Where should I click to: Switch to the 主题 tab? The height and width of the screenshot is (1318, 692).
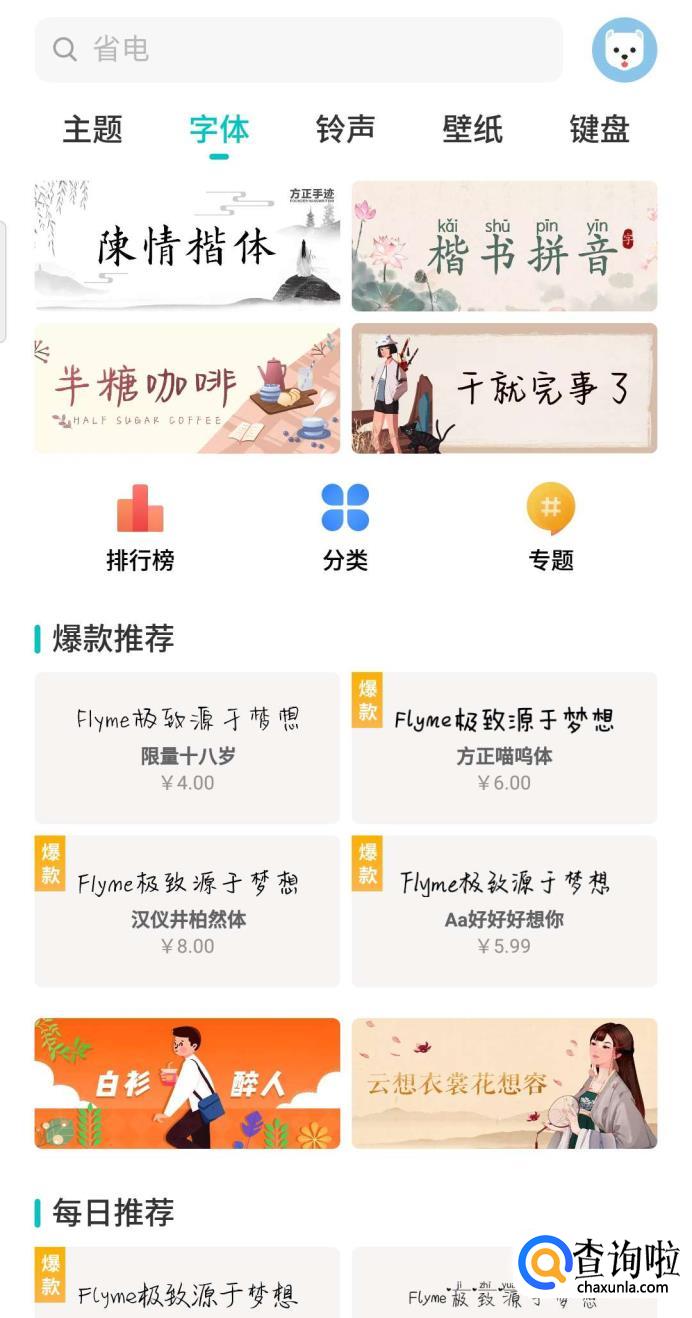coord(92,130)
